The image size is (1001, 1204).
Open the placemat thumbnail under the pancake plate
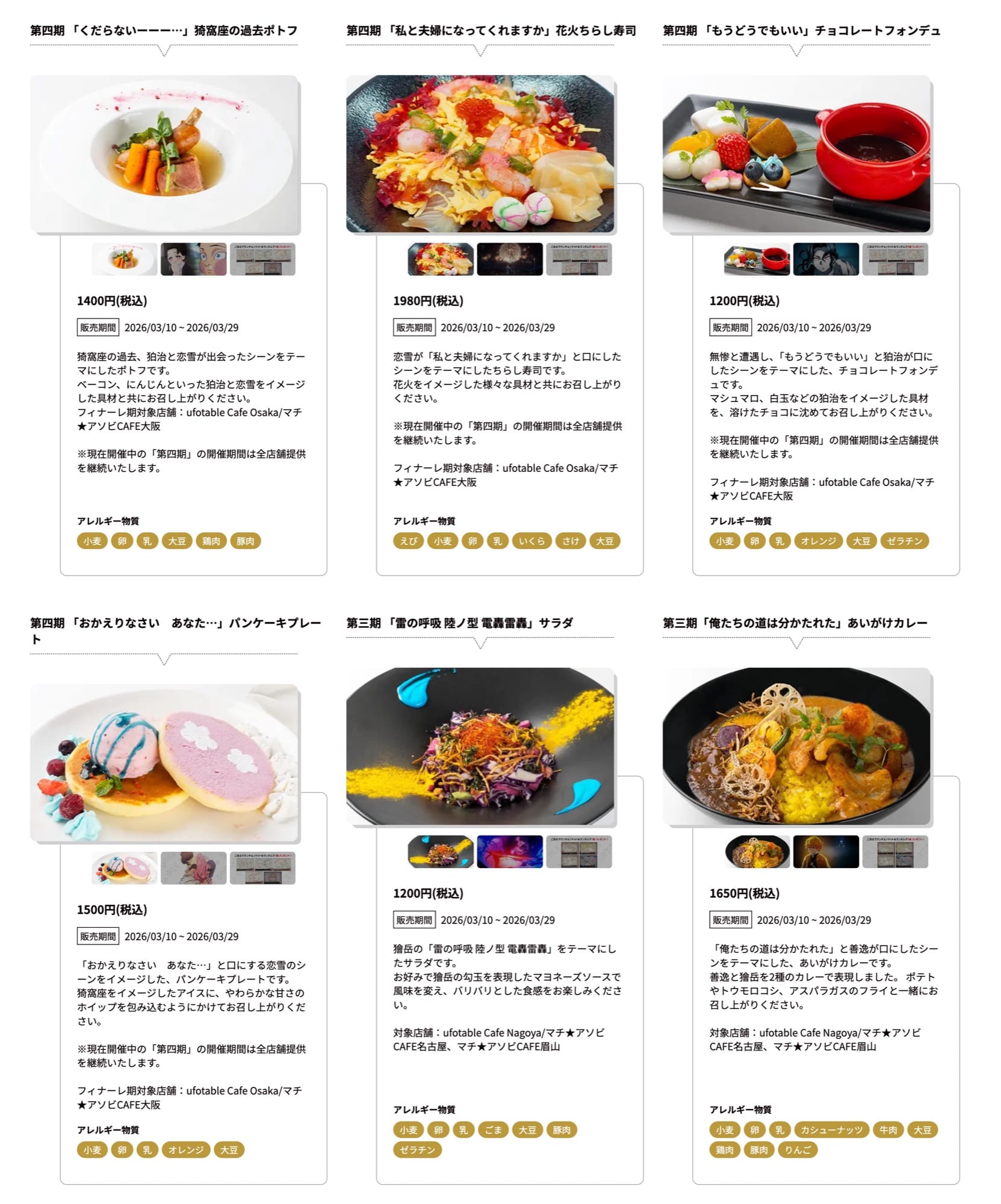pyautogui.click(x=262, y=868)
